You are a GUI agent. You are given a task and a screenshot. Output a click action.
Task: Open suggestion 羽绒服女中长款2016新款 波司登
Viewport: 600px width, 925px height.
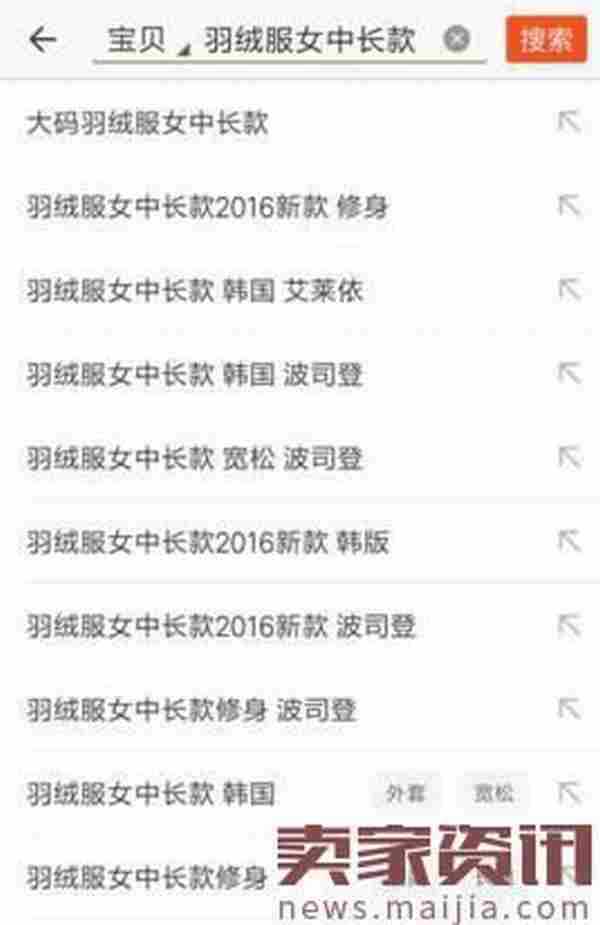click(x=220, y=627)
